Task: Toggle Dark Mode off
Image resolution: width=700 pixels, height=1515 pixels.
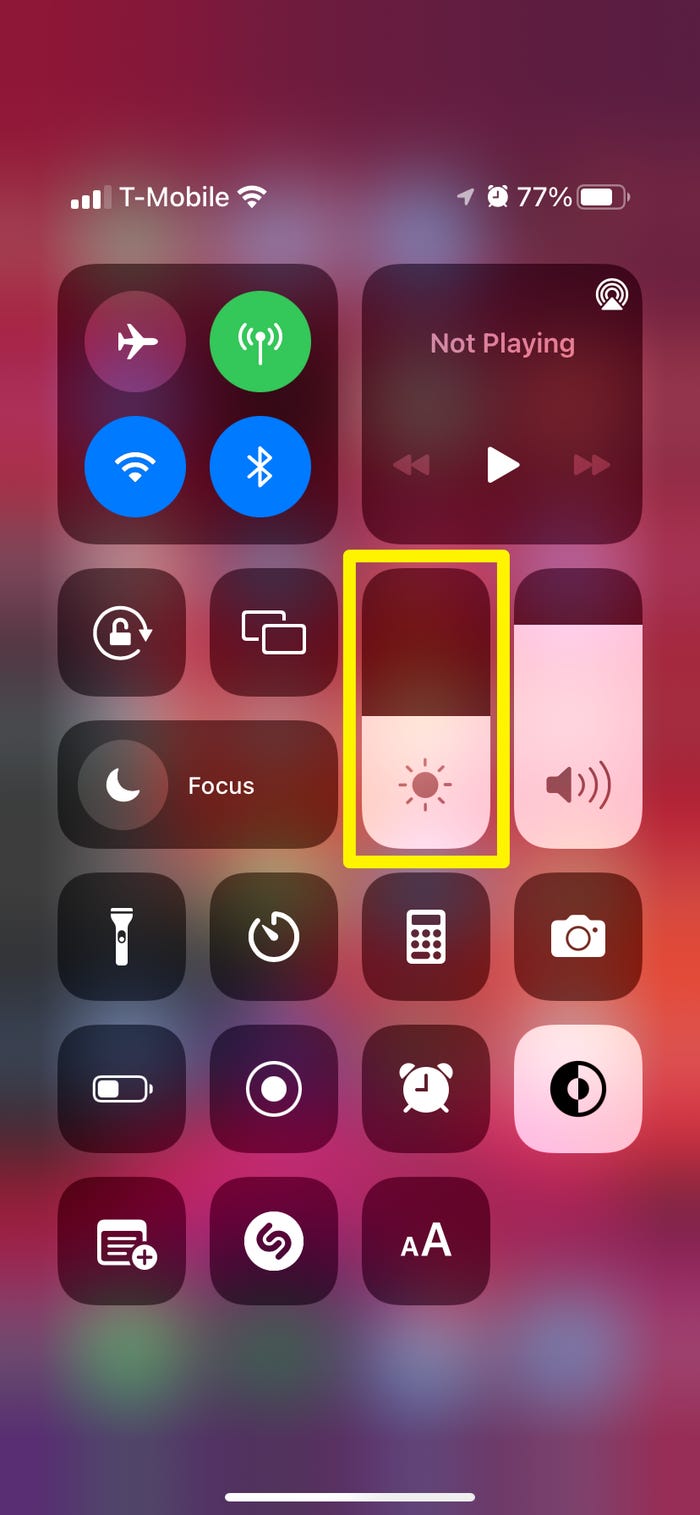Action: click(x=578, y=1088)
